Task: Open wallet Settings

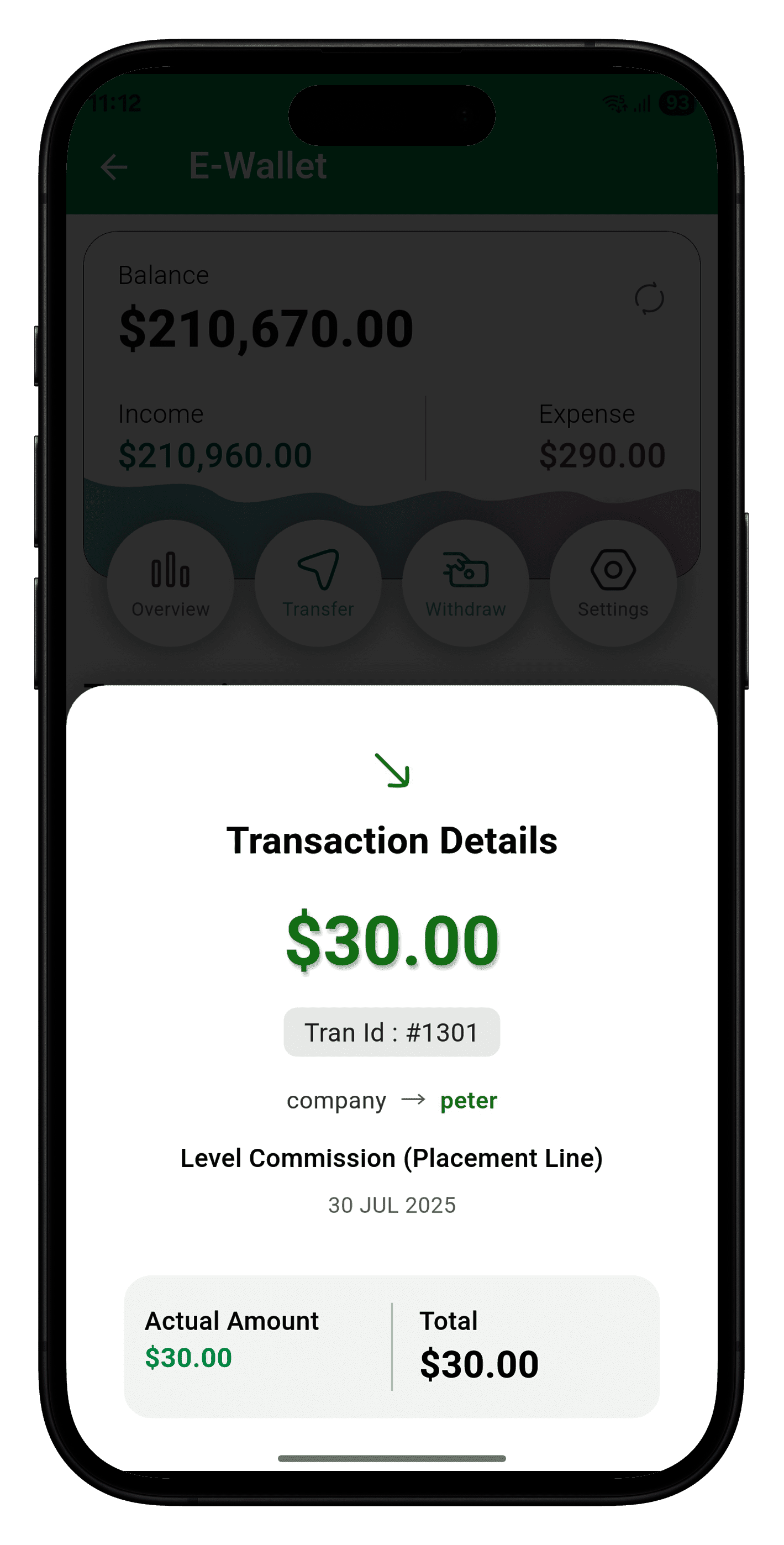Action: point(613,583)
